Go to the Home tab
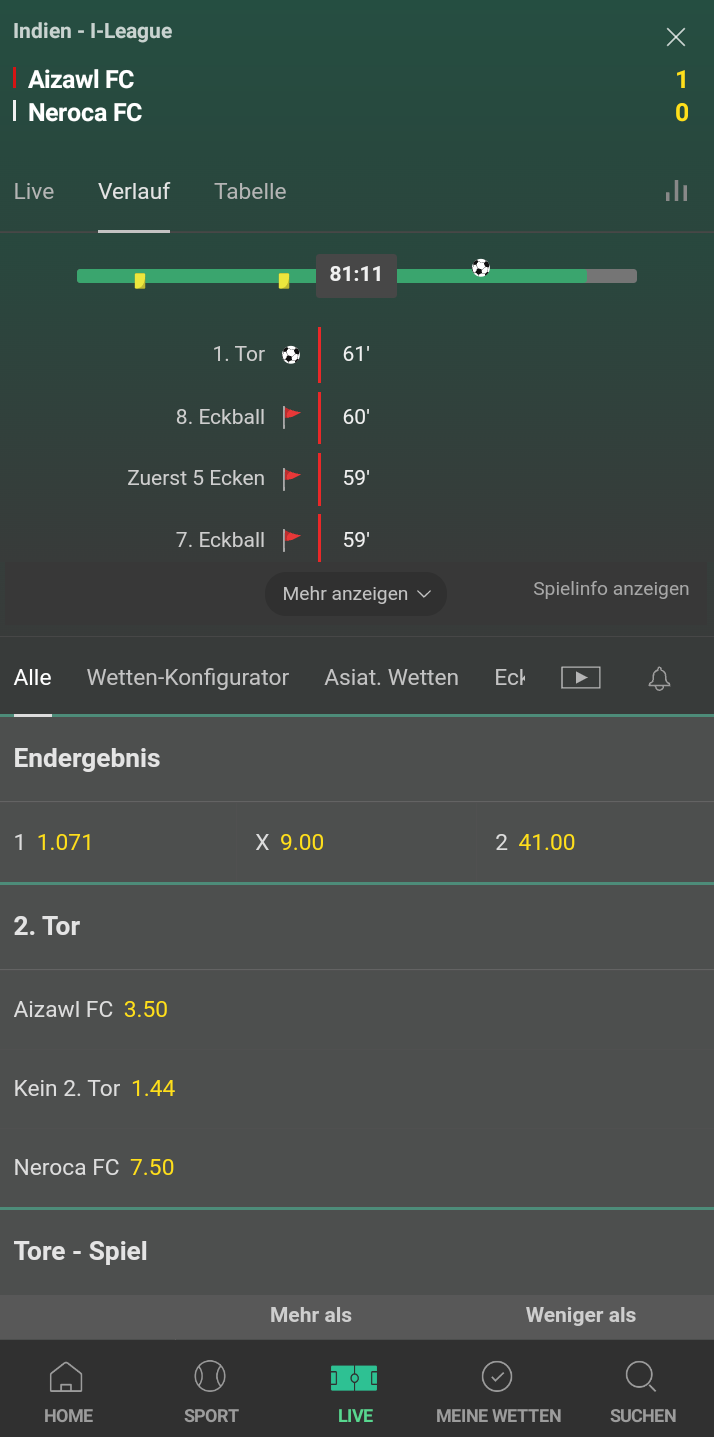The width and height of the screenshot is (714, 1437). 68,1392
